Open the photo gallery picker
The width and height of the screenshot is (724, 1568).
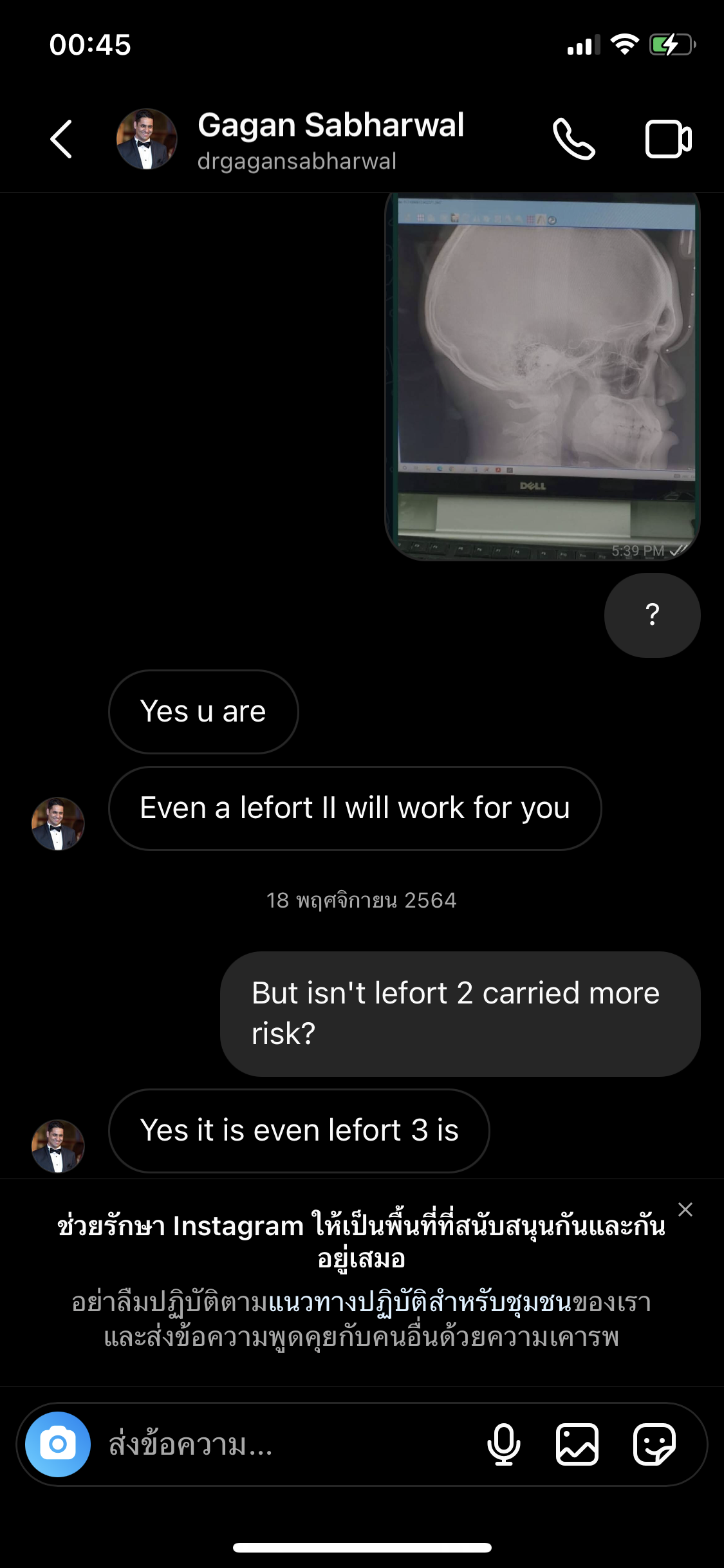577,1444
